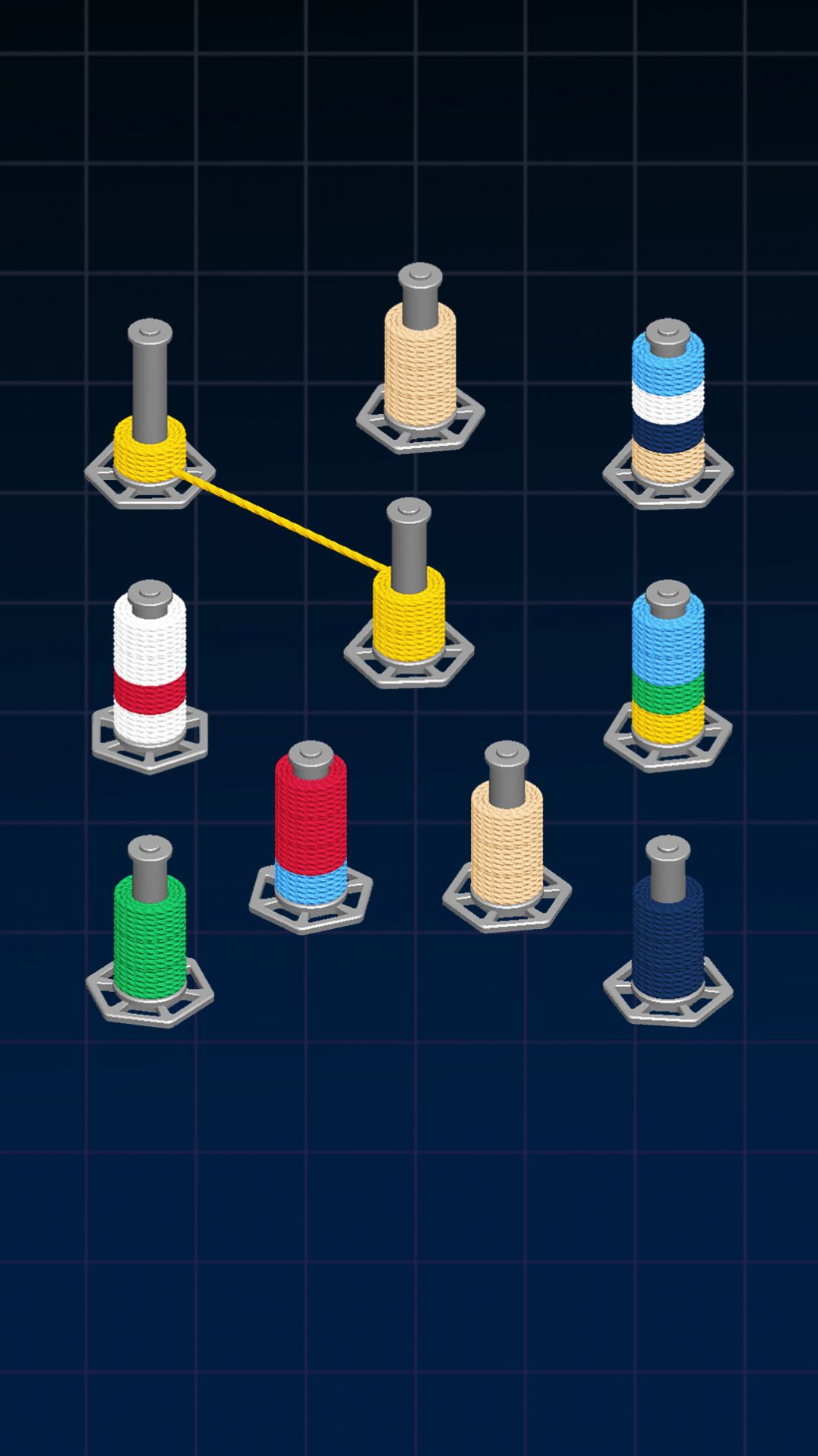The image size is (818, 1456).
Task: Select the all-navy rope spool
Action: point(668,933)
